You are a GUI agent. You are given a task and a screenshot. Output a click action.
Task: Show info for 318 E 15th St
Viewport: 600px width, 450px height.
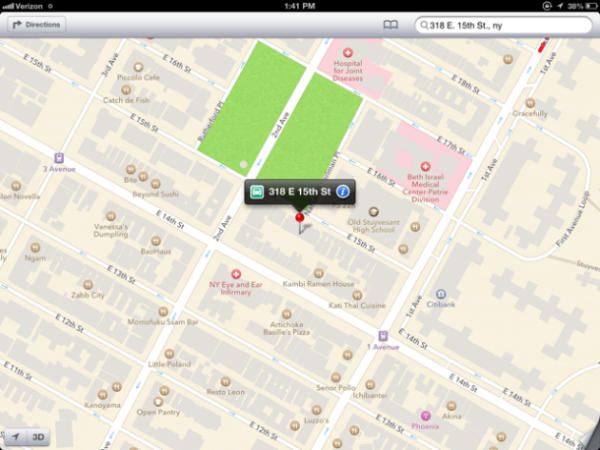(342, 190)
